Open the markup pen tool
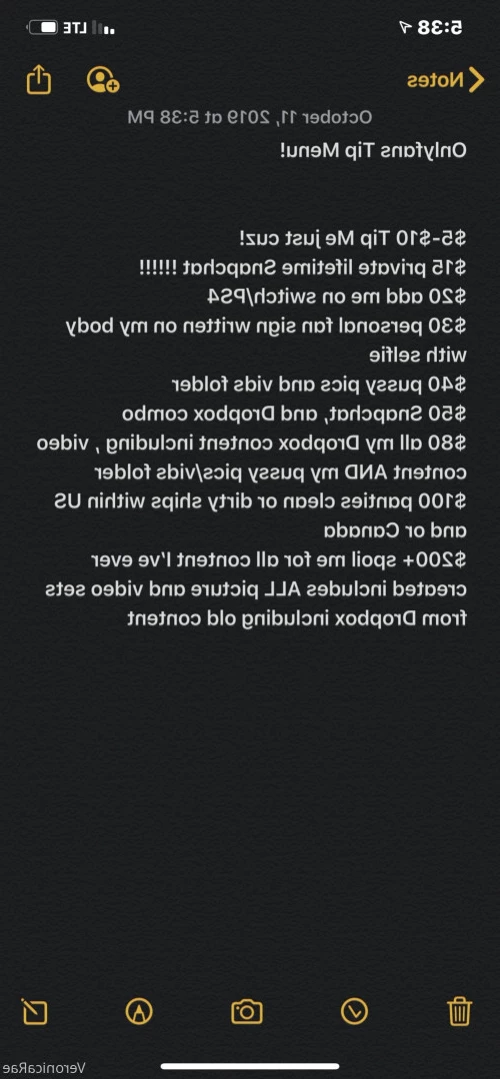This screenshot has width=500, height=1079. coord(140,1012)
